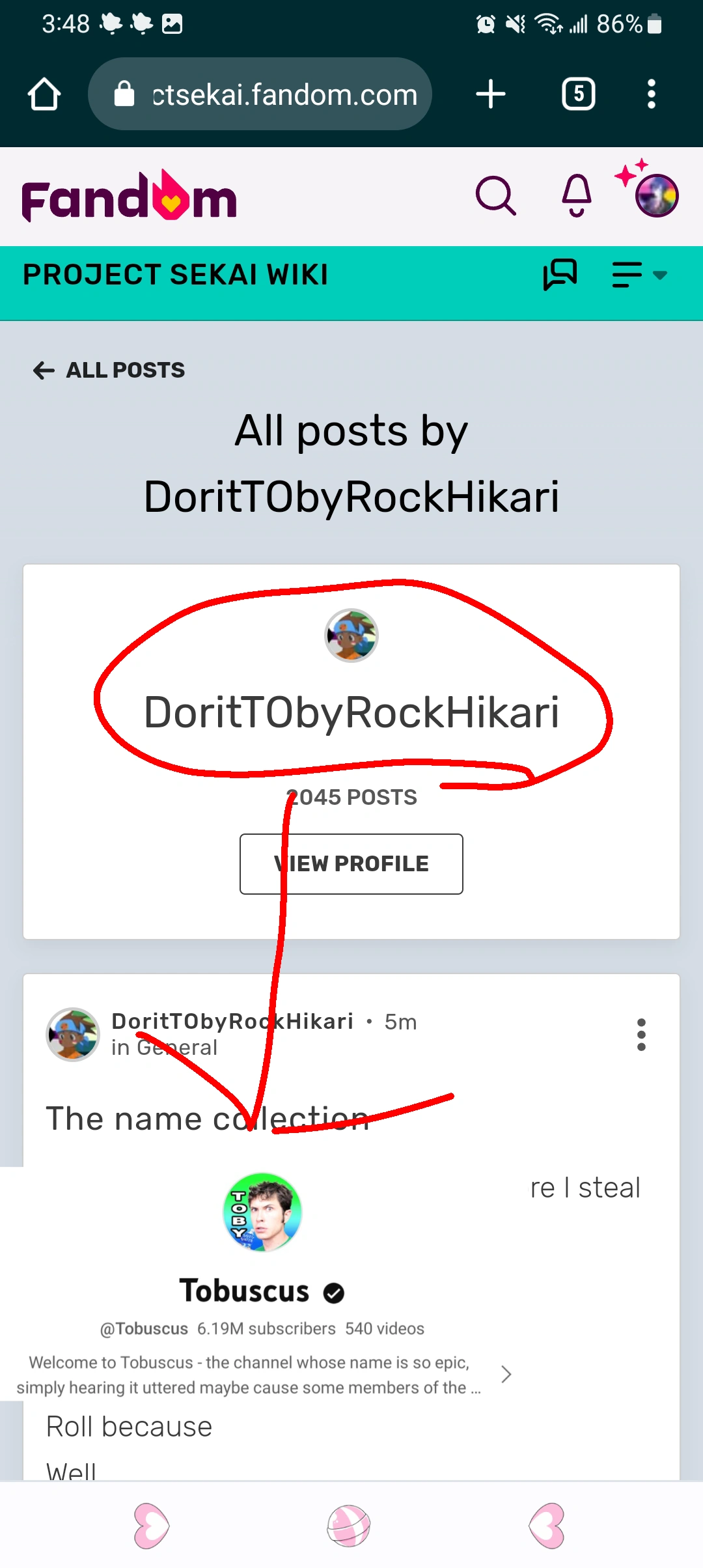Tap the verified badge next to Tobuscus
This screenshot has width=703, height=1568.
click(333, 1291)
